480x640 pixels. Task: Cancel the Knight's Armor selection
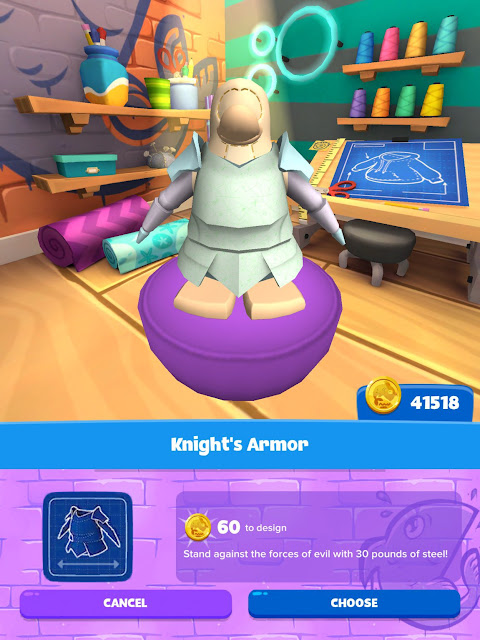[126, 603]
